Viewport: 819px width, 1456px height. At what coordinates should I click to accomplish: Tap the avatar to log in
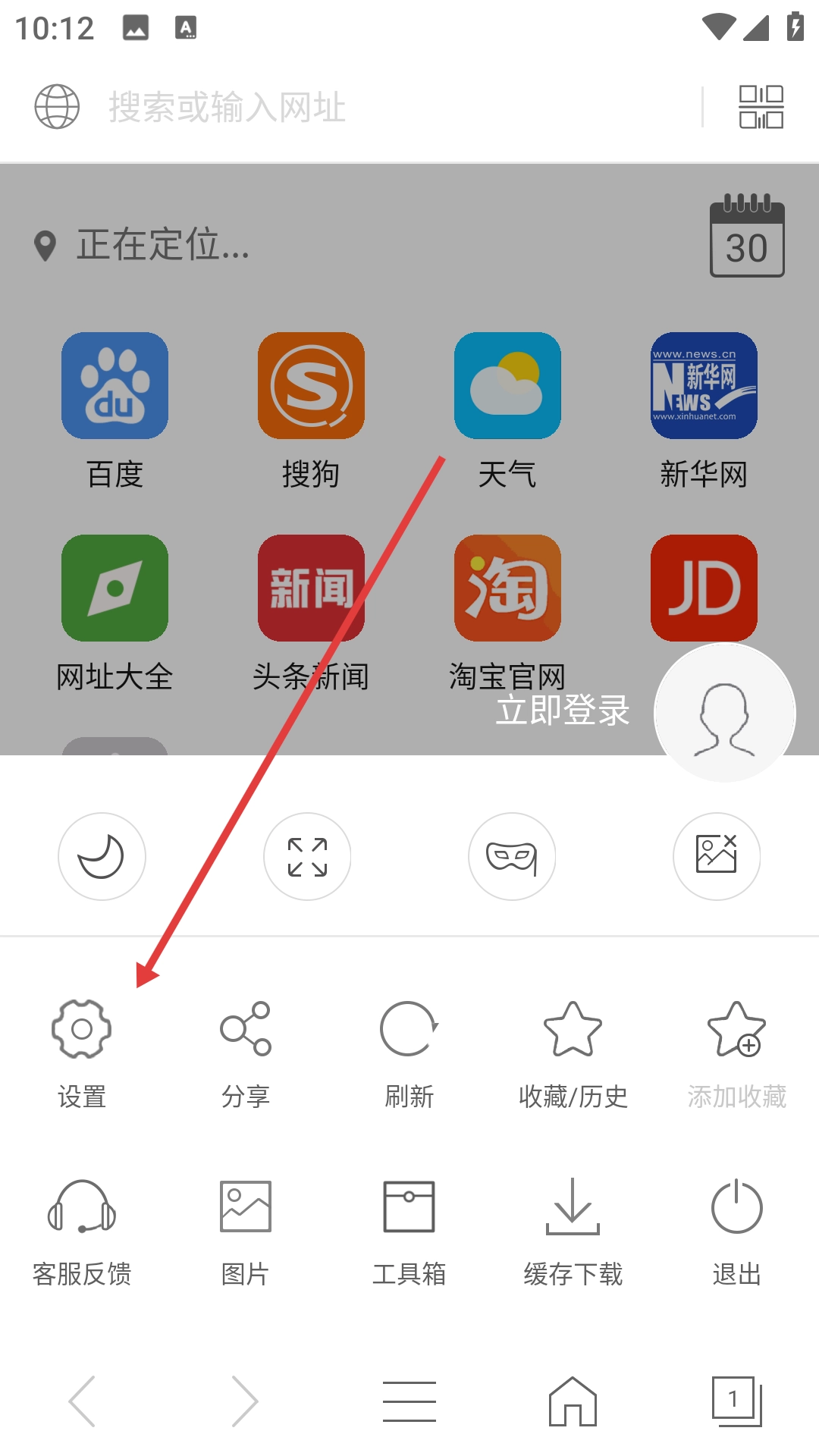[x=725, y=713]
